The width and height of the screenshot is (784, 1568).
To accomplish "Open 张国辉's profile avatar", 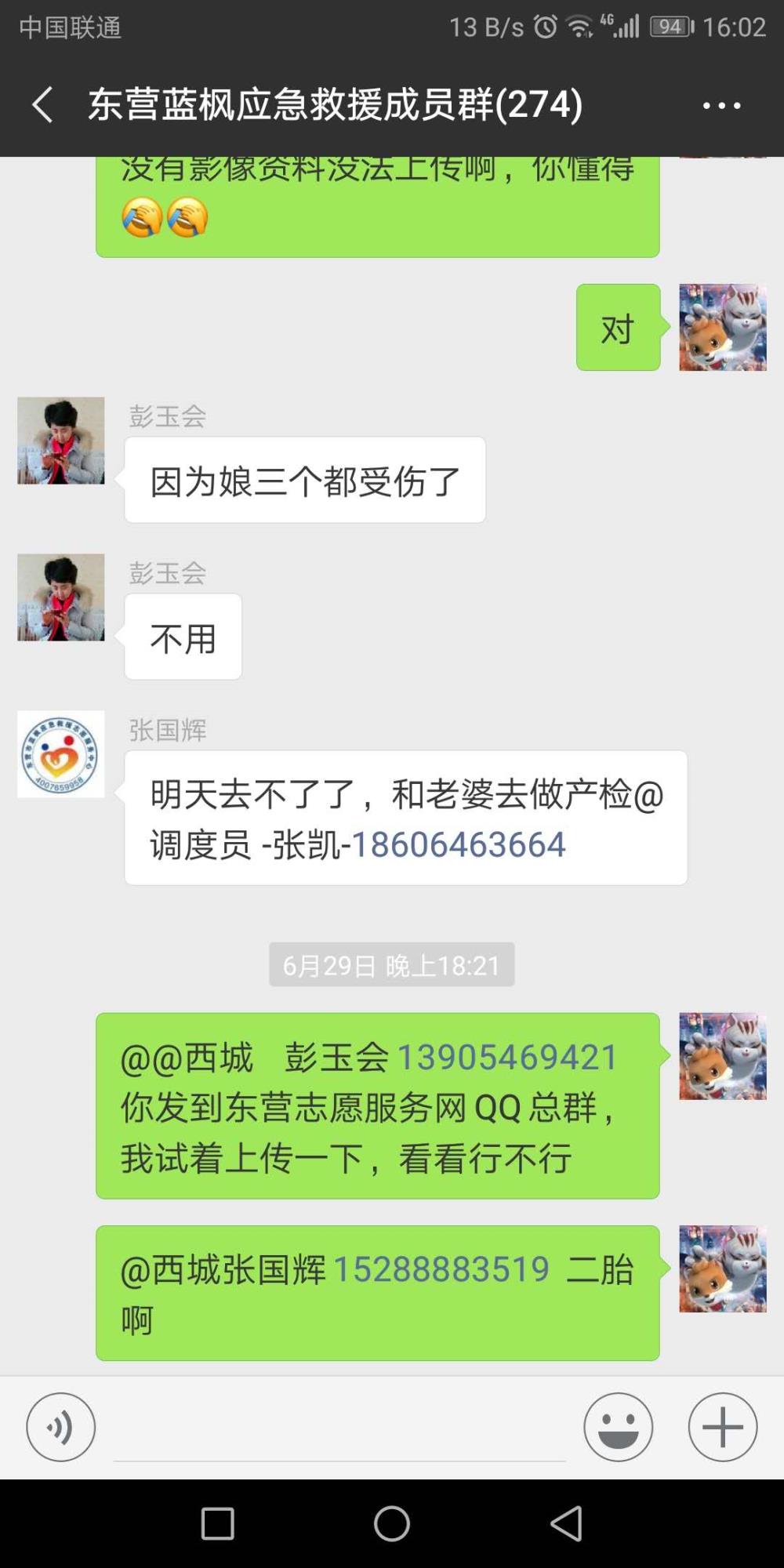I will [60, 754].
